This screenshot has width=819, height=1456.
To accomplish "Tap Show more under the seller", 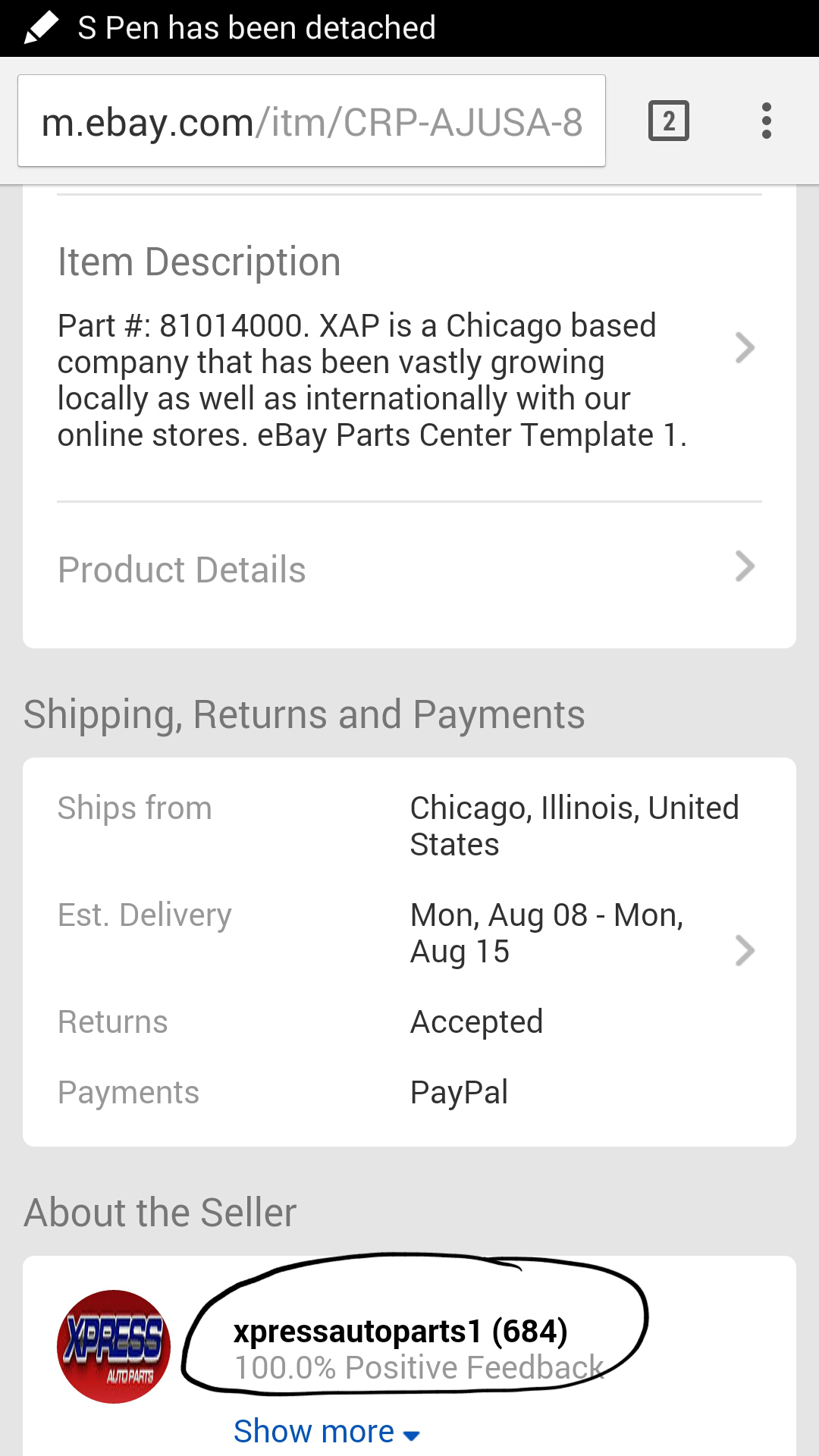I will (326, 1432).
